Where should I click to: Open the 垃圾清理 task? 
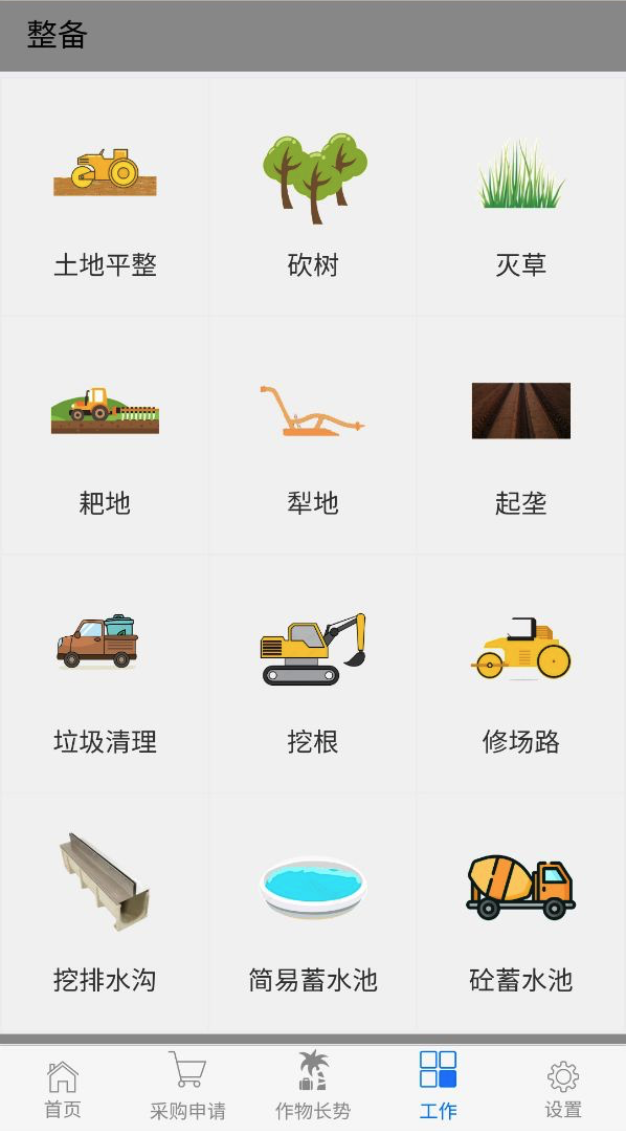(x=105, y=676)
